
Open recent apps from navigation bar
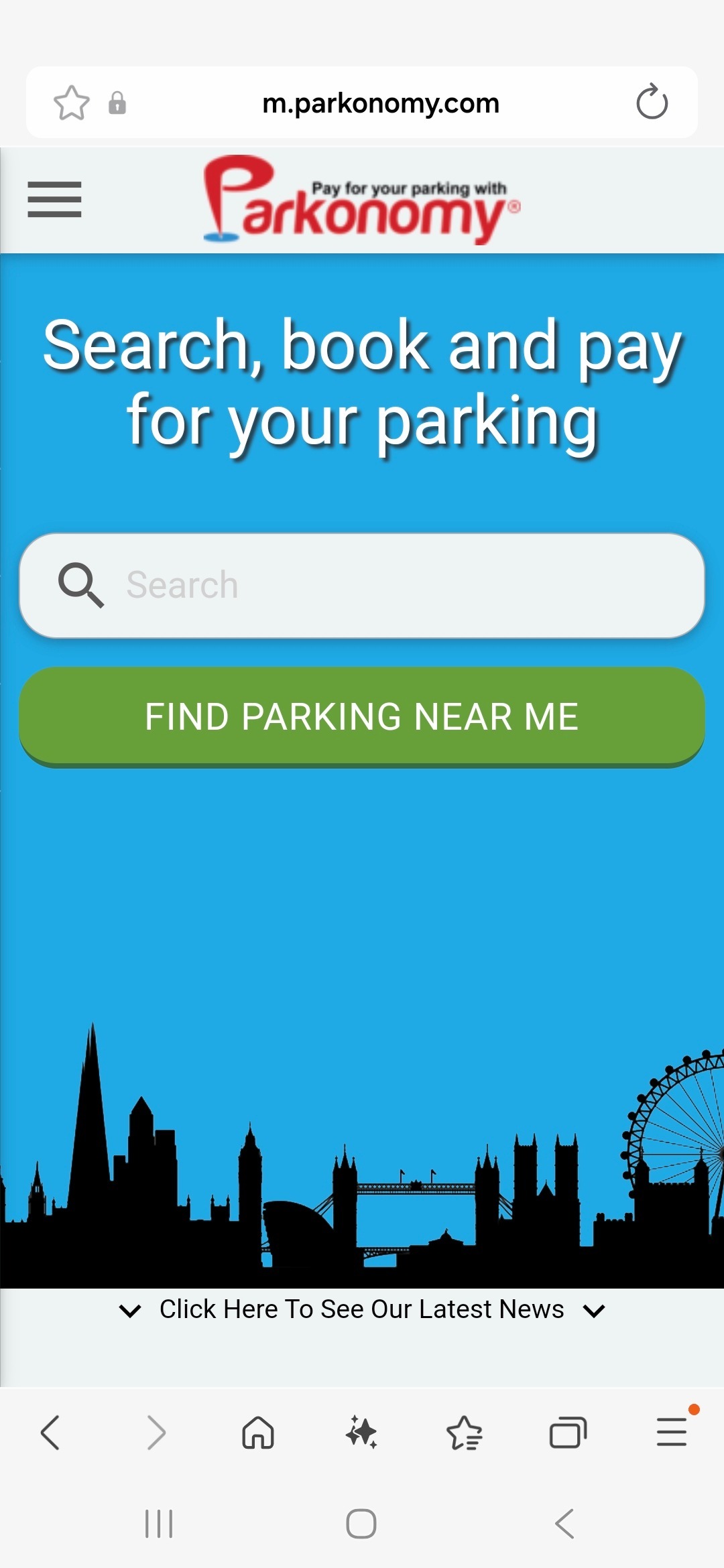click(x=159, y=1524)
